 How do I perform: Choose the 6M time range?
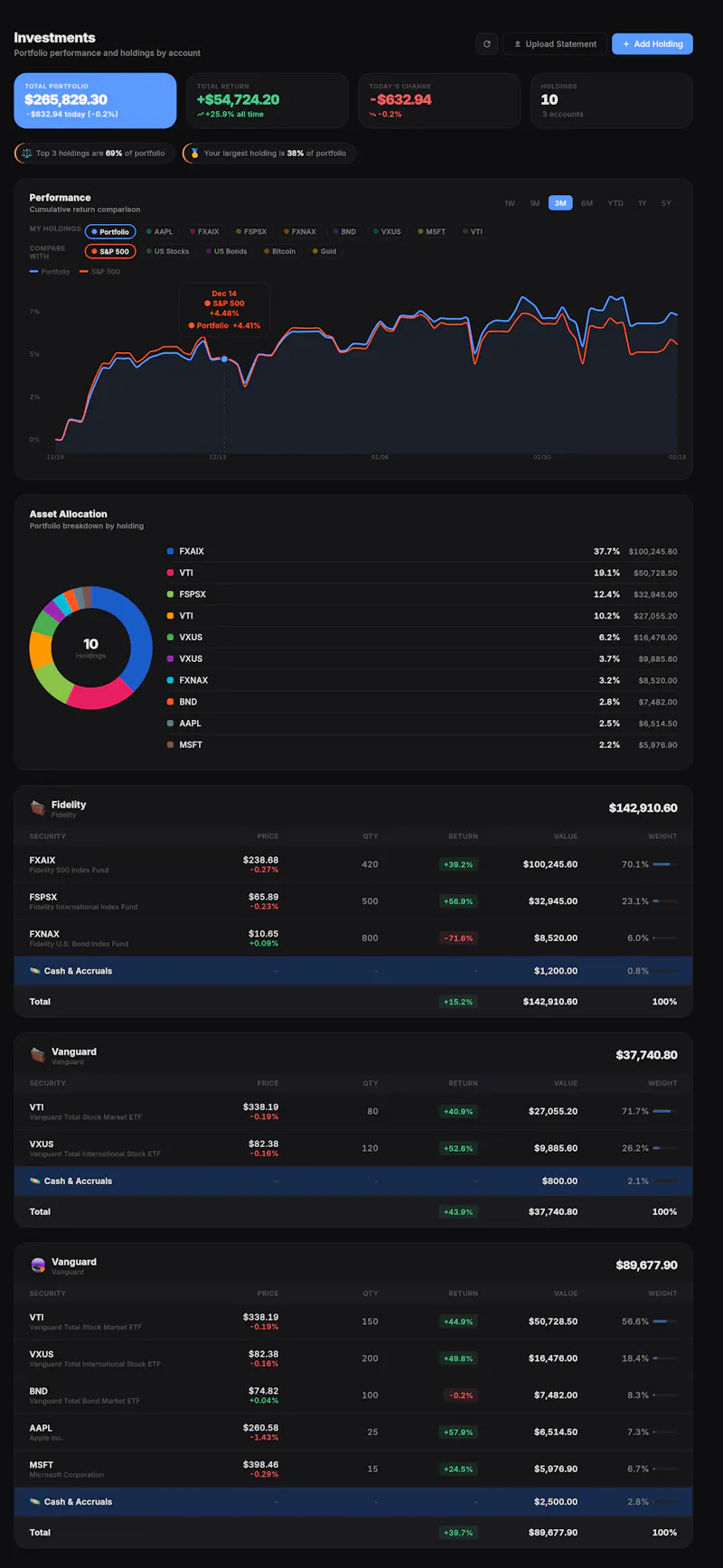[587, 203]
